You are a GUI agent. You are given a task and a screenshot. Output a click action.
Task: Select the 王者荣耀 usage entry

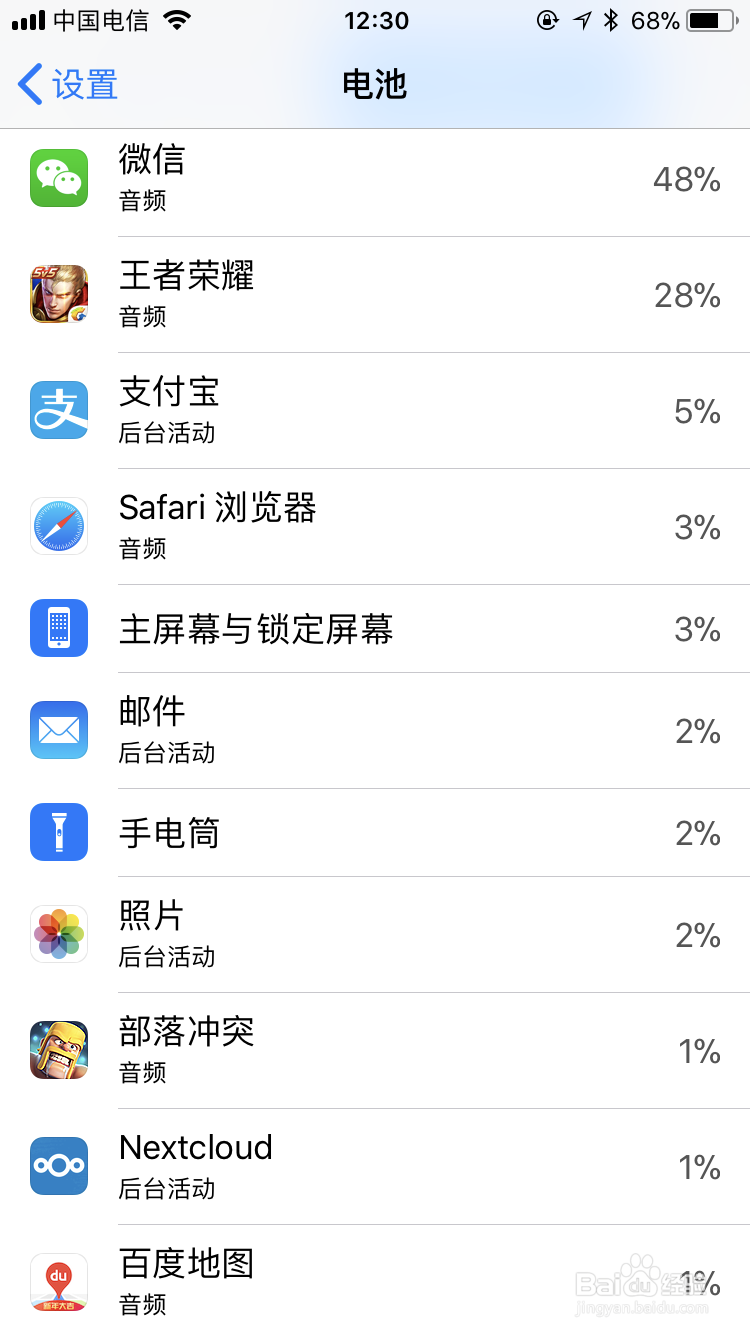[375, 294]
